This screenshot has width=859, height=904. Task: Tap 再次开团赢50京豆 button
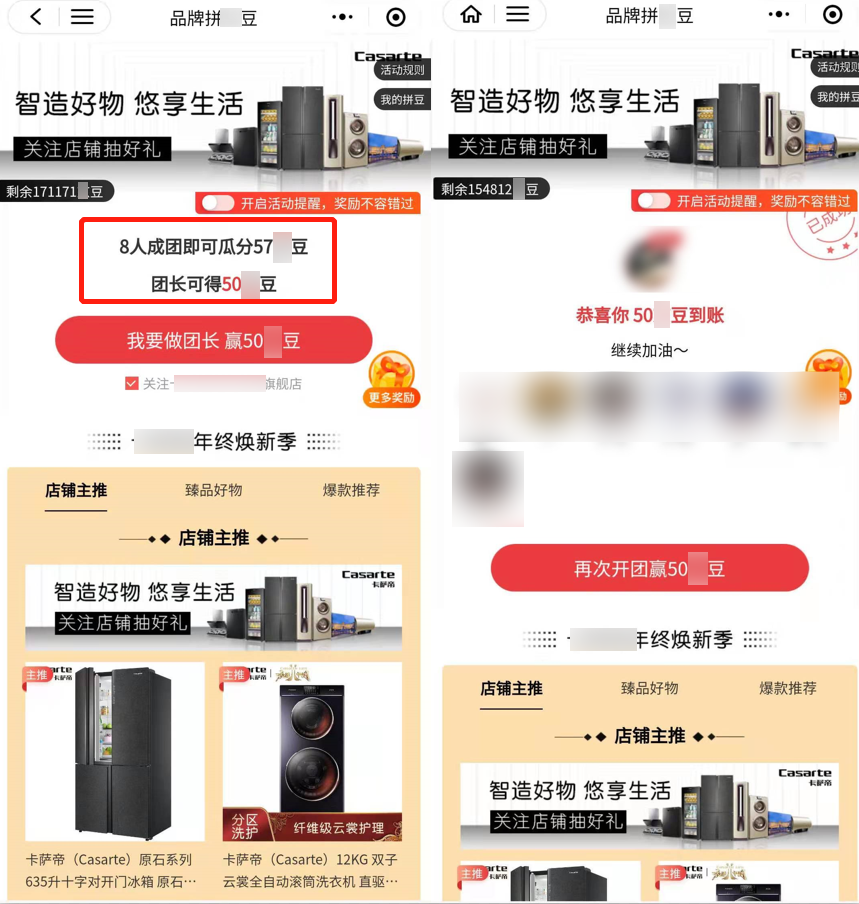[649, 569]
